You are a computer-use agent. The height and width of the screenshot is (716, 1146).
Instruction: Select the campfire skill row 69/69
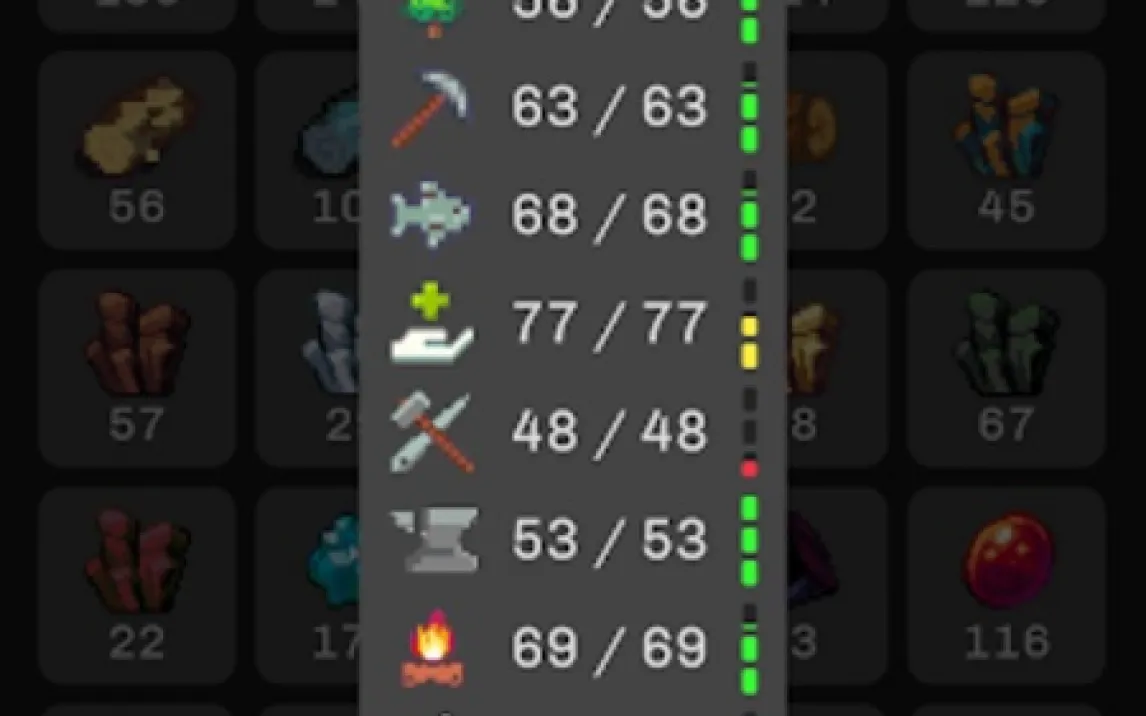coord(572,648)
